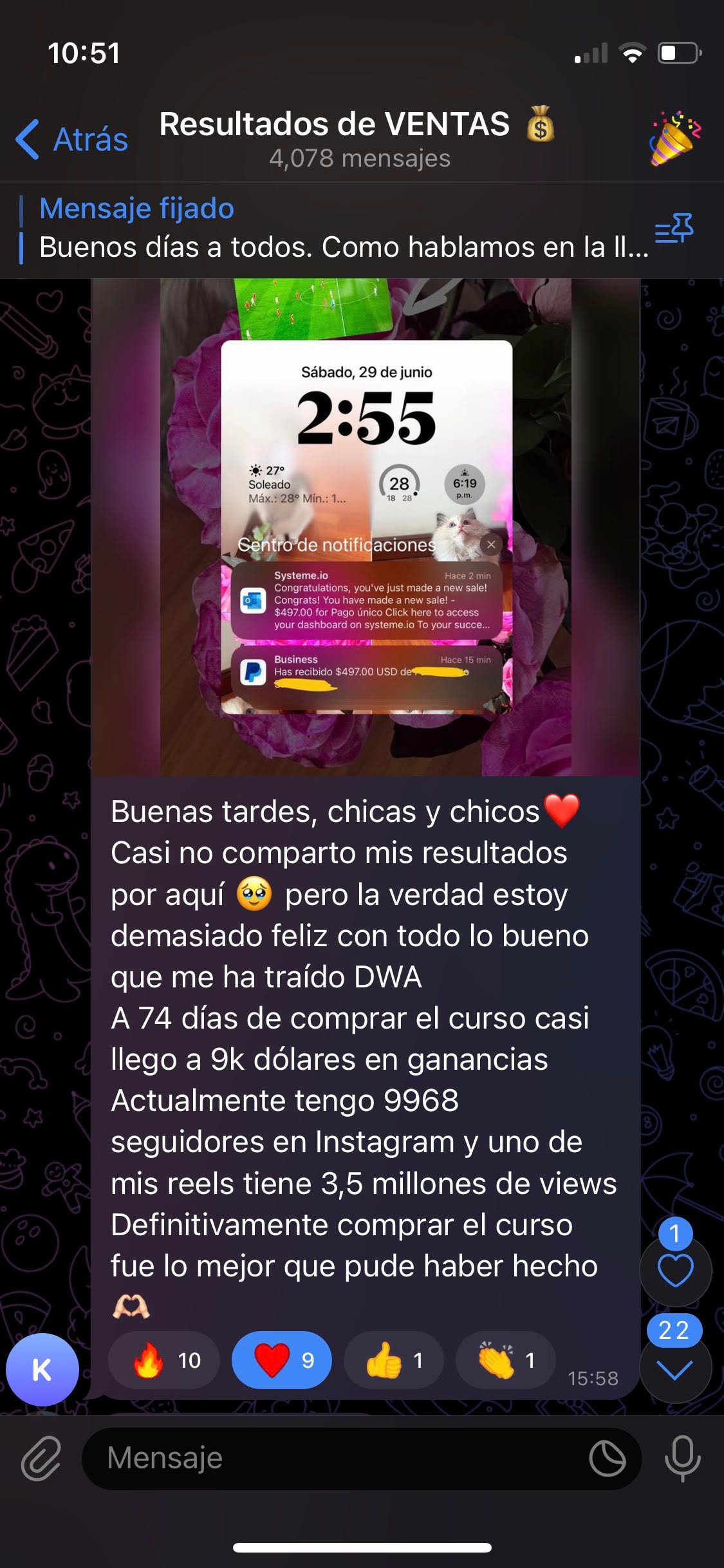Screen dimensions: 724x1568
Task: React with the fire emoji
Action: pos(165,1360)
